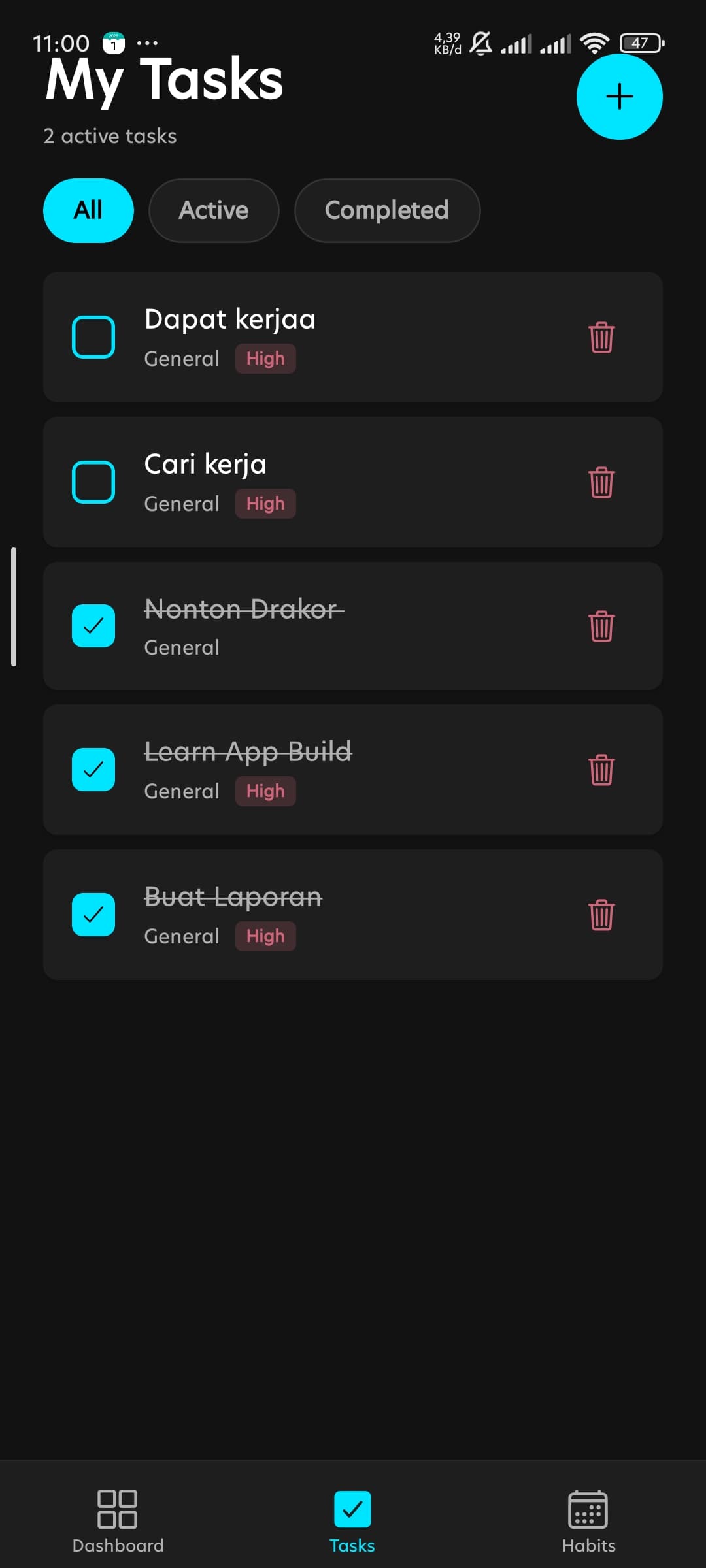The height and width of the screenshot is (1568, 706).
Task: Mark 'Dapat kerjaa' as completed
Action: coord(93,337)
